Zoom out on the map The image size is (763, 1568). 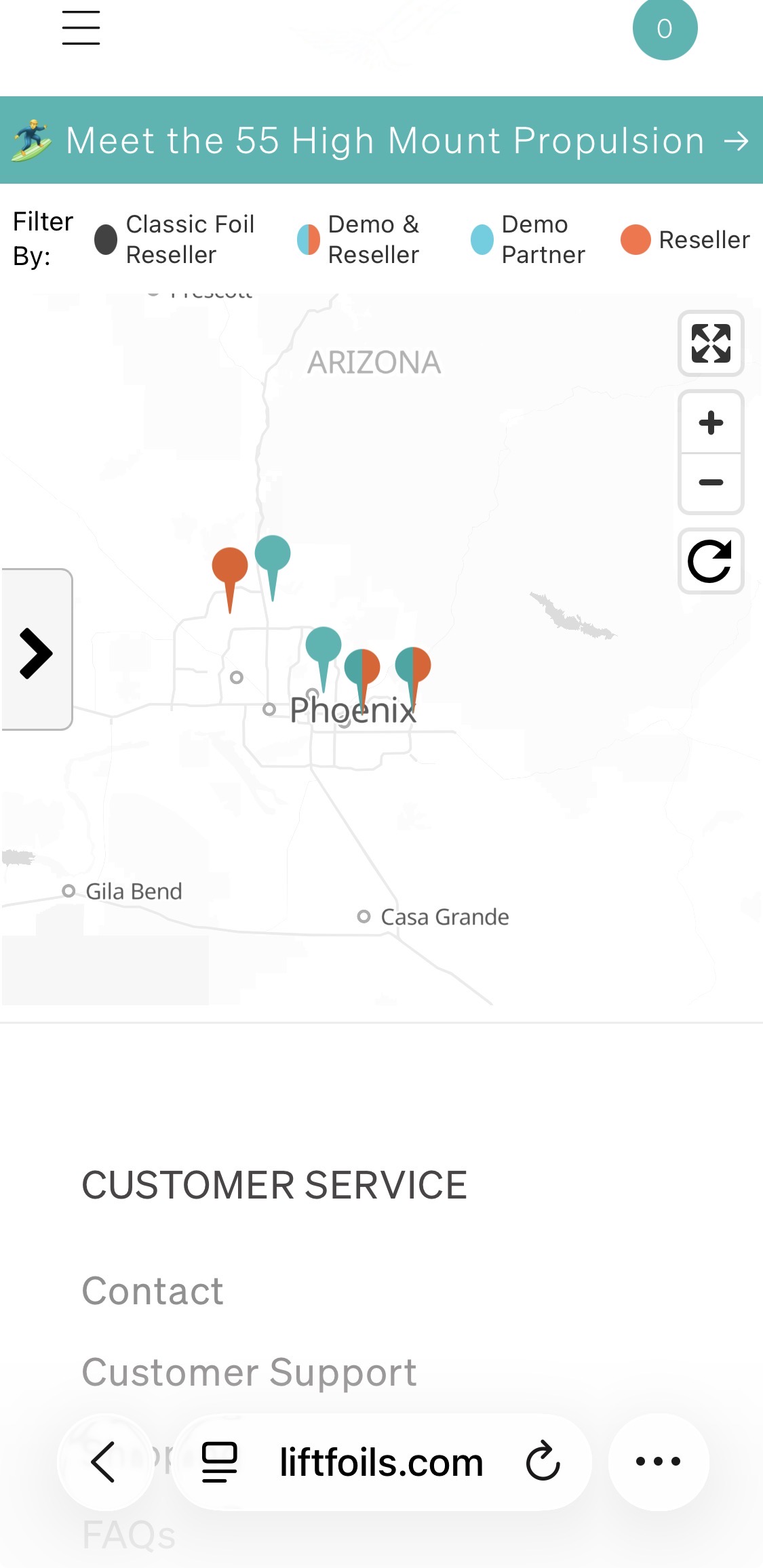pos(710,483)
